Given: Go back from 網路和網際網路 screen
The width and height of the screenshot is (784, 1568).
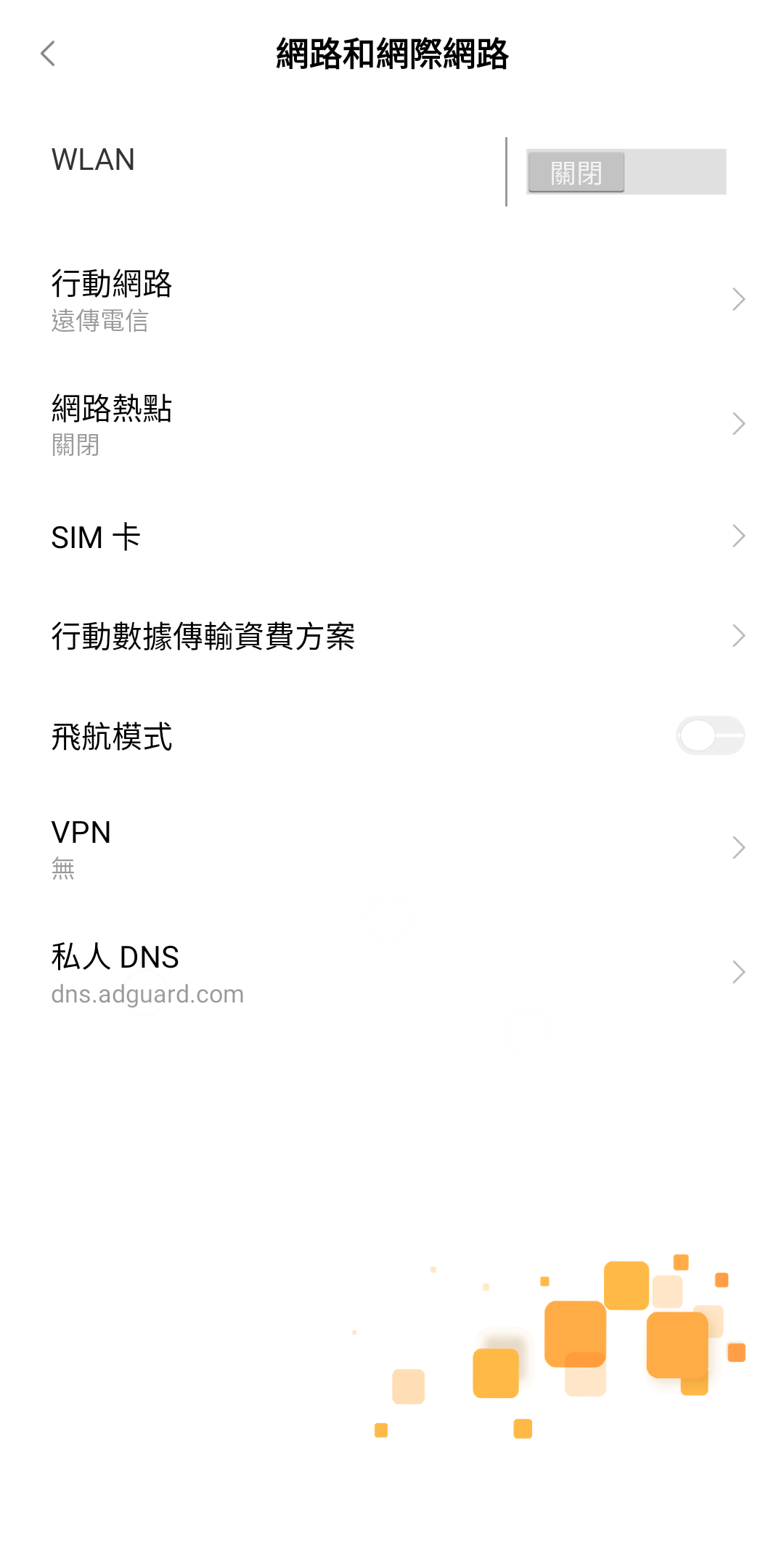Looking at the screenshot, I should (x=48, y=54).
